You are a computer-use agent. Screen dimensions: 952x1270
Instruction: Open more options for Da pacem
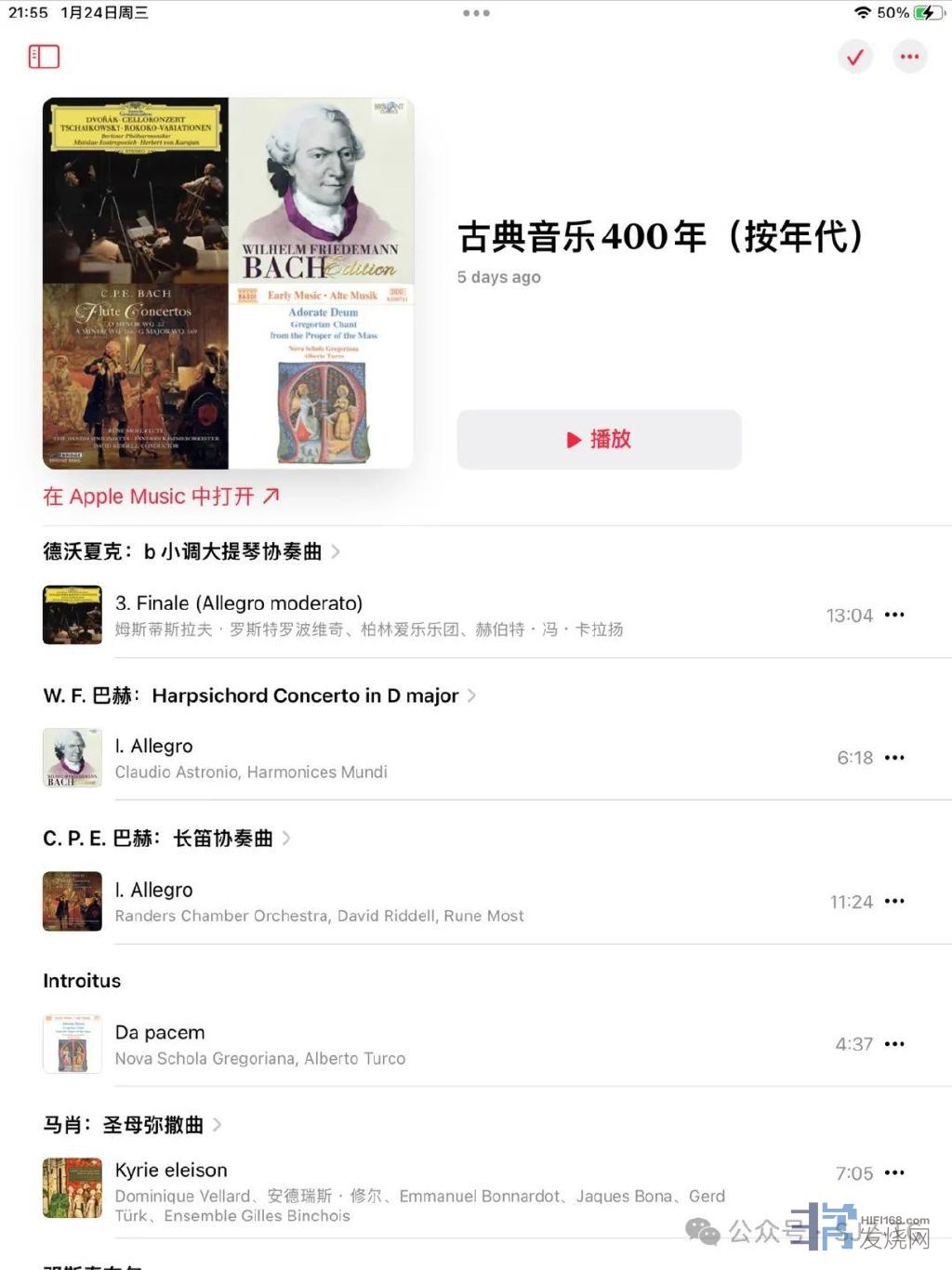[894, 1044]
